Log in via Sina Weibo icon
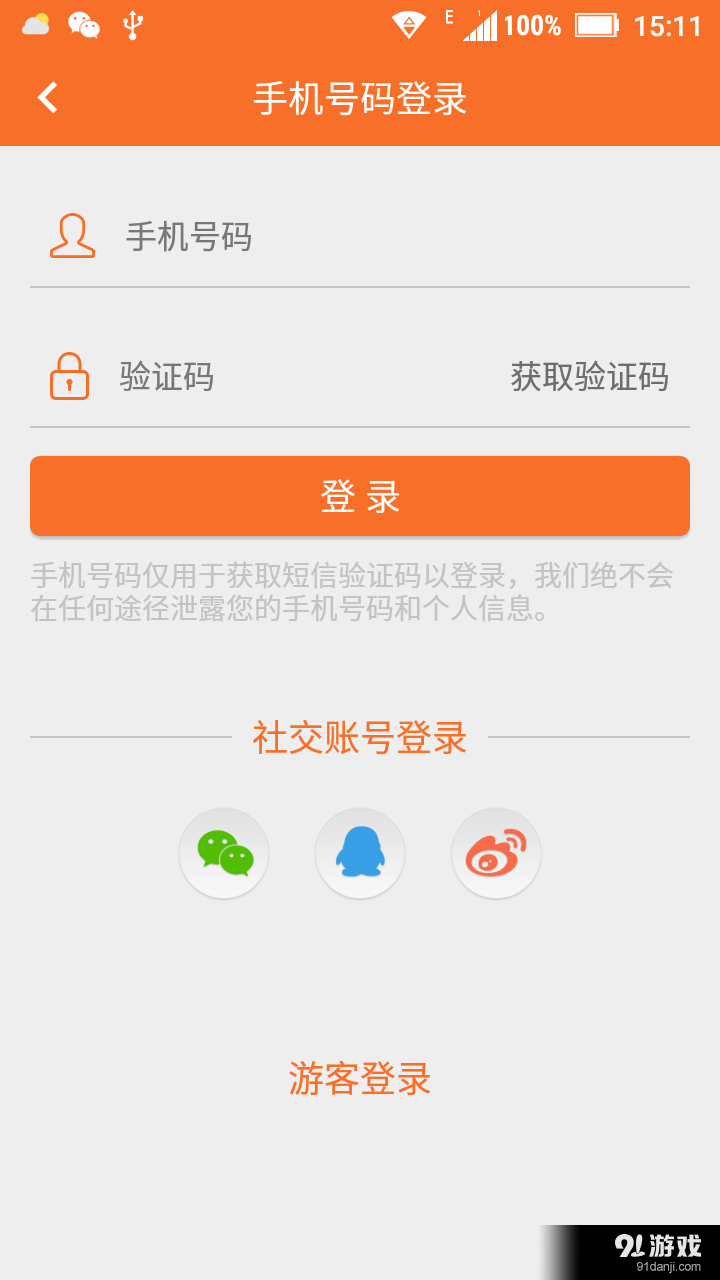Viewport: 720px width, 1280px height. coord(496,853)
